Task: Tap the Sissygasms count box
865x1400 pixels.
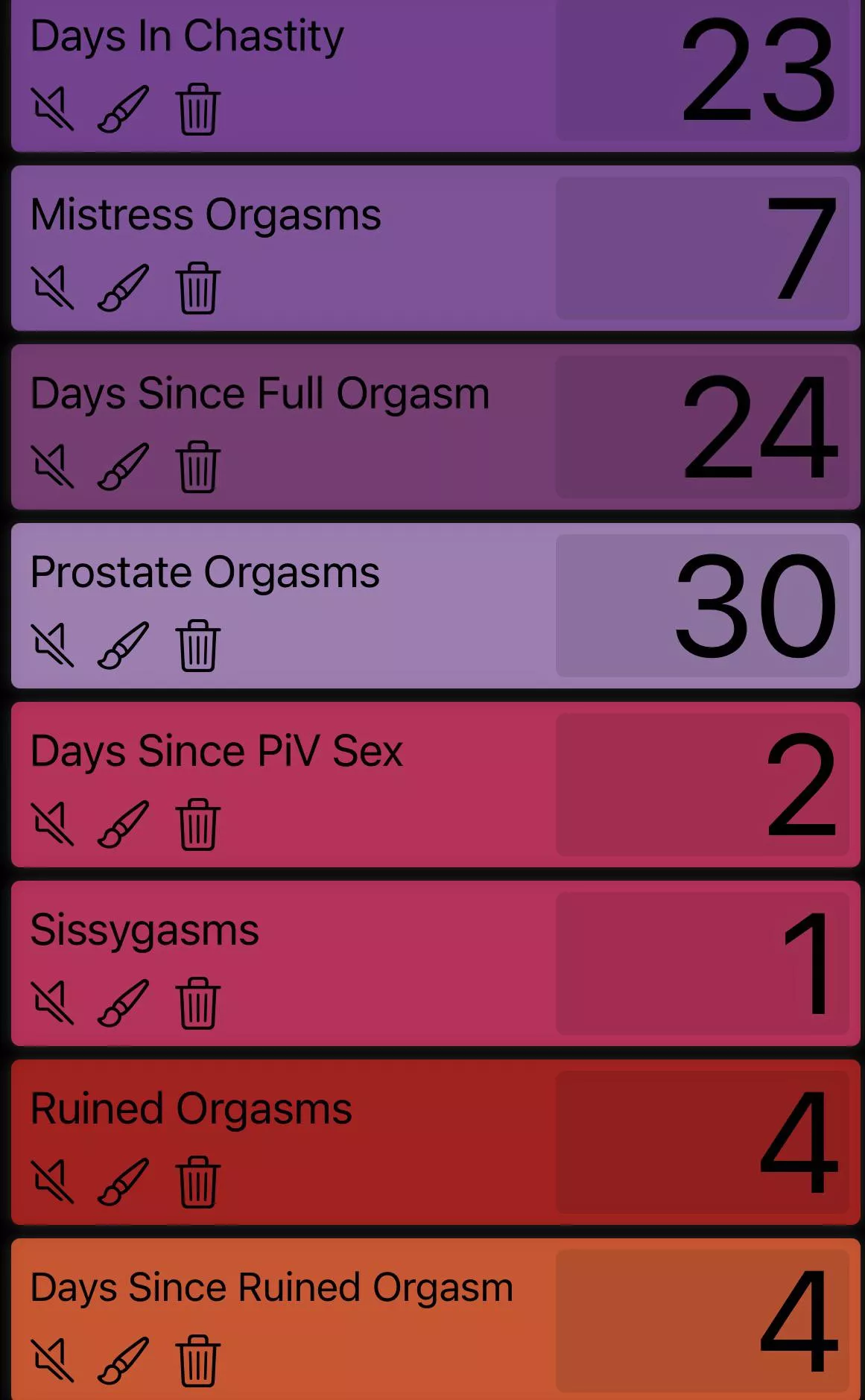Action: [x=702, y=963]
